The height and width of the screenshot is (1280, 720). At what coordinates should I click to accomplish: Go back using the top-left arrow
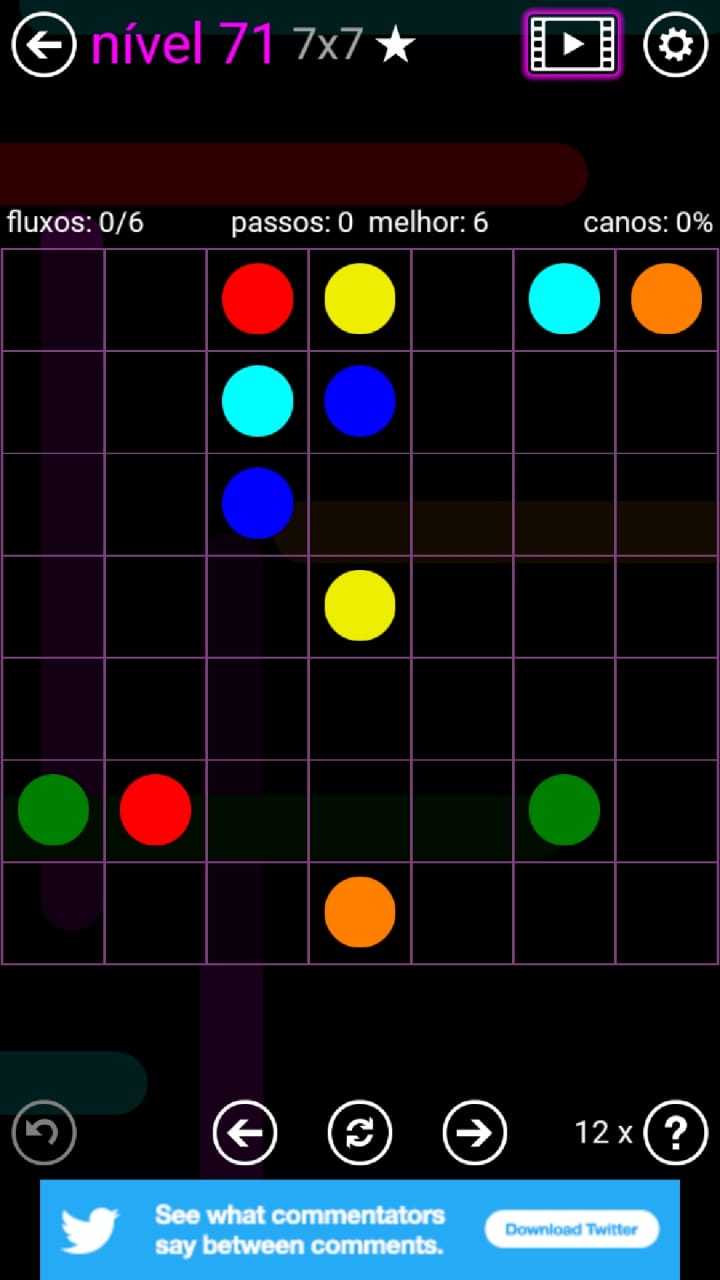point(44,45)
